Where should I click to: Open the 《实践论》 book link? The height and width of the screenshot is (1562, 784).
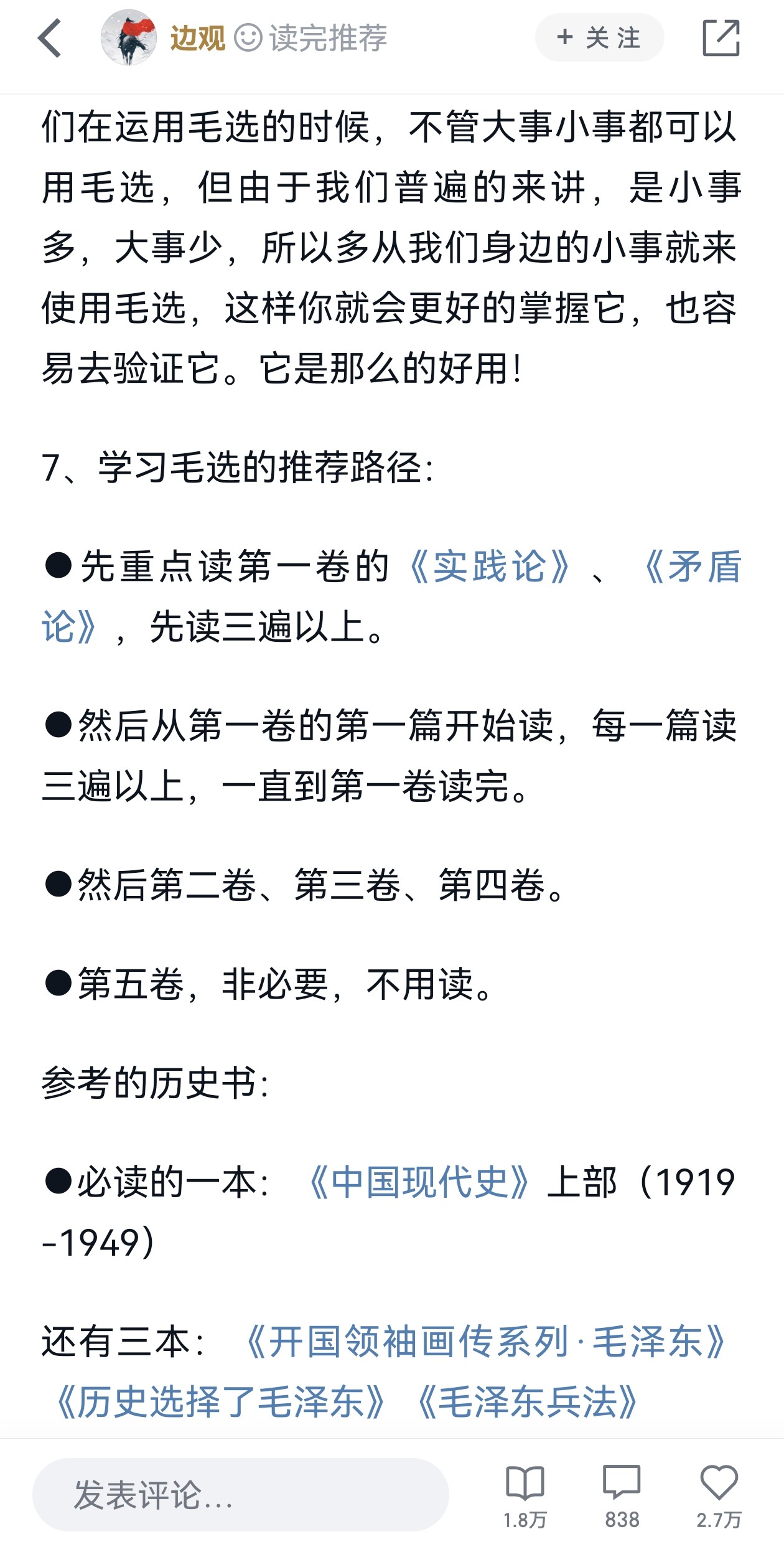coord(488,567)
